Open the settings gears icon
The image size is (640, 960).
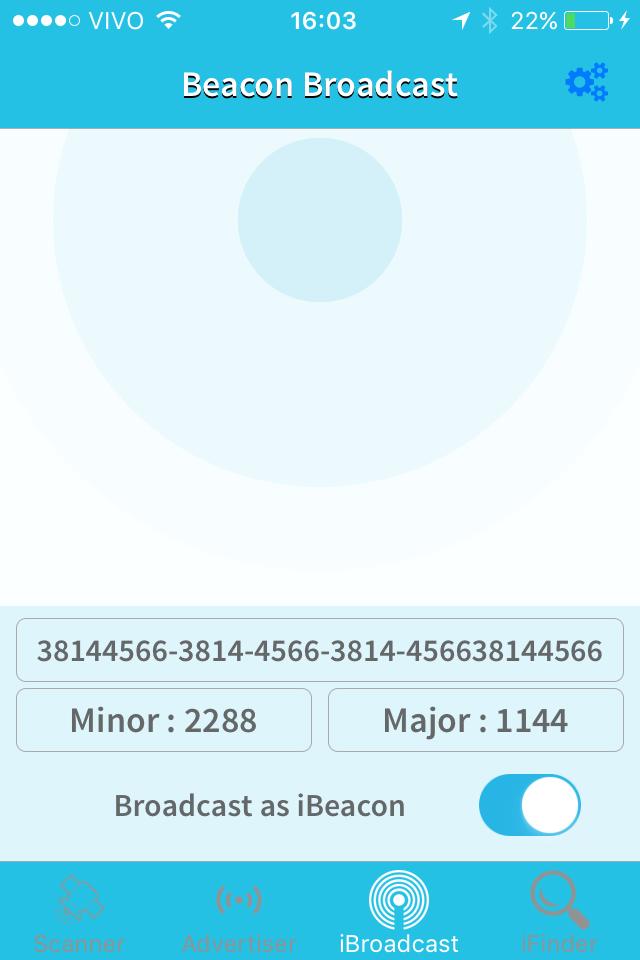587,83
